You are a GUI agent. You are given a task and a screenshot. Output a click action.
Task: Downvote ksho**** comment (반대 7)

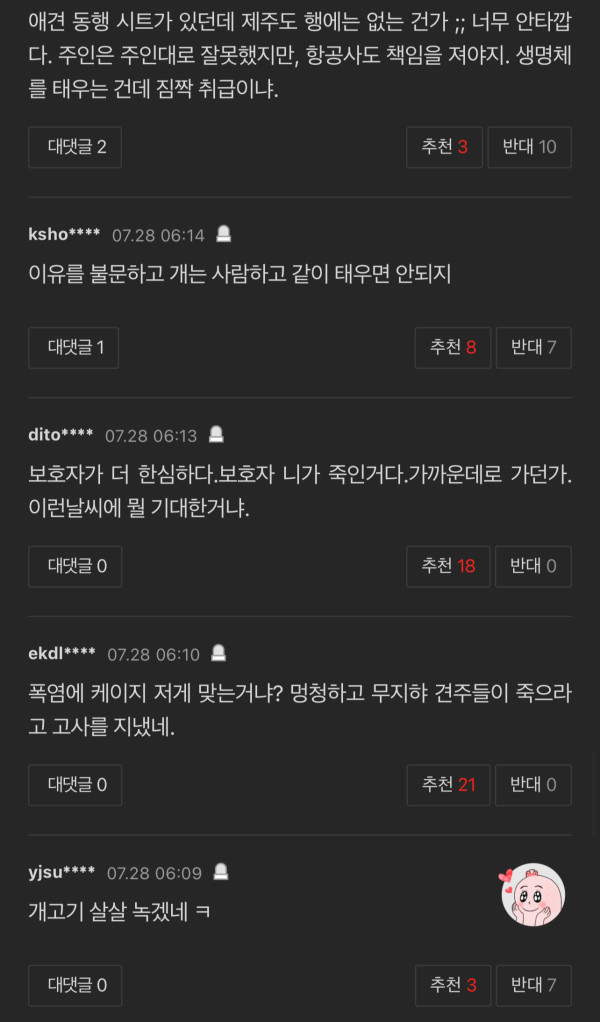coord(533,347)
